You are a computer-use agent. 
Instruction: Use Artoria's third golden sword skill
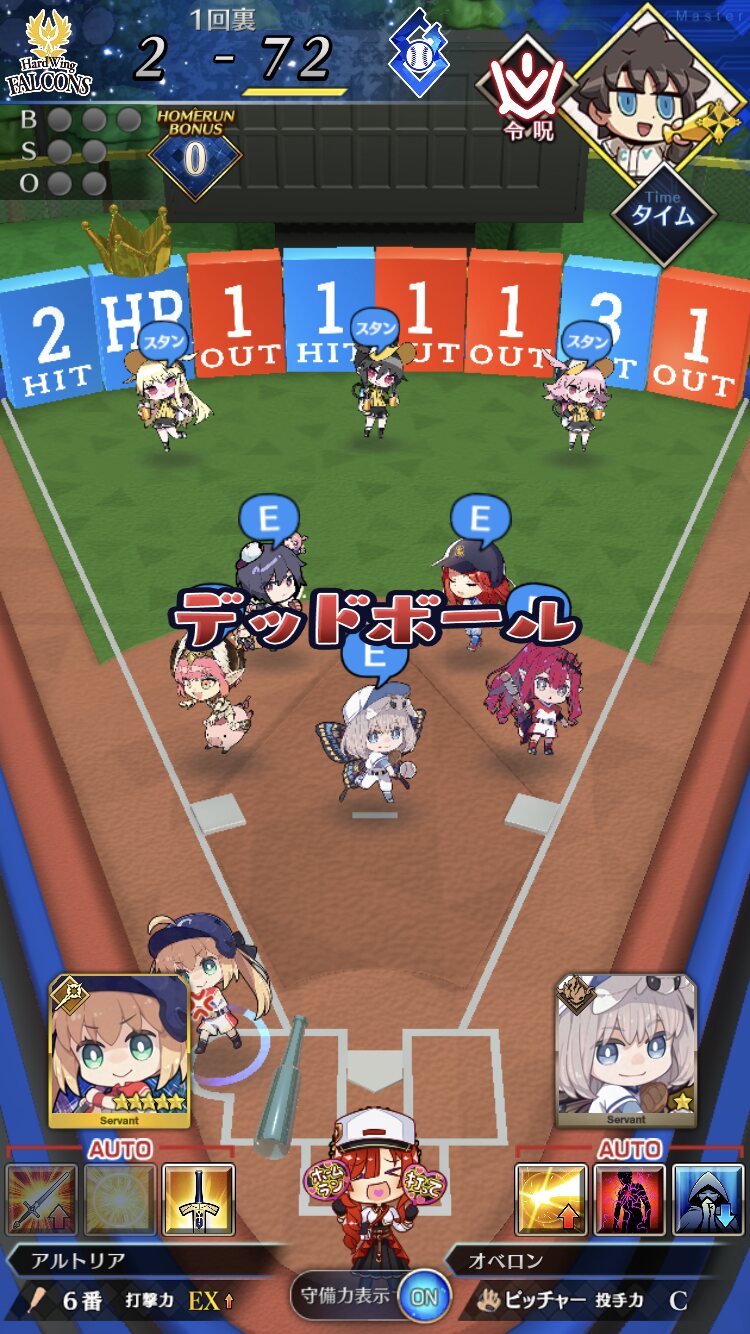coord(198,1199)
